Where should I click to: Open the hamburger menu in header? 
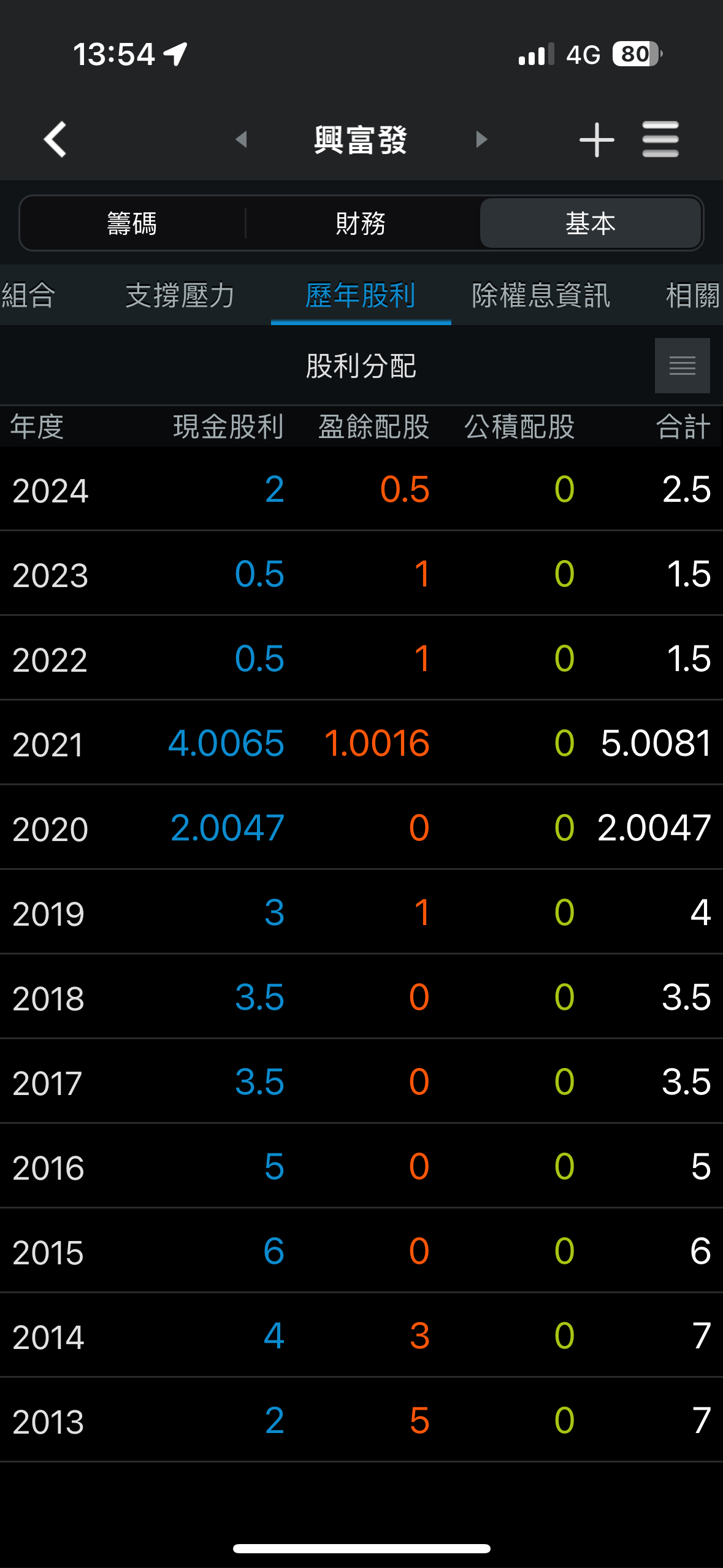[x=660, y=139]
